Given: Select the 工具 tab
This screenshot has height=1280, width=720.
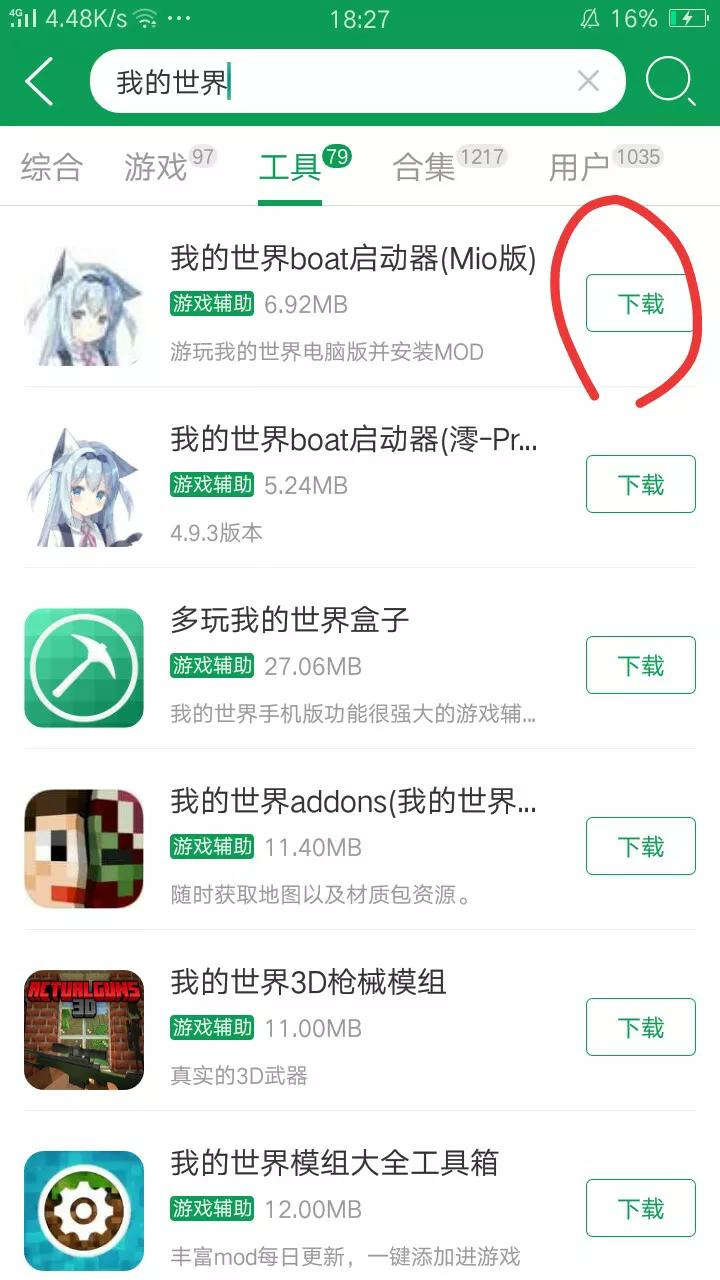Looking at the screenshot, I should click(290, 167).
